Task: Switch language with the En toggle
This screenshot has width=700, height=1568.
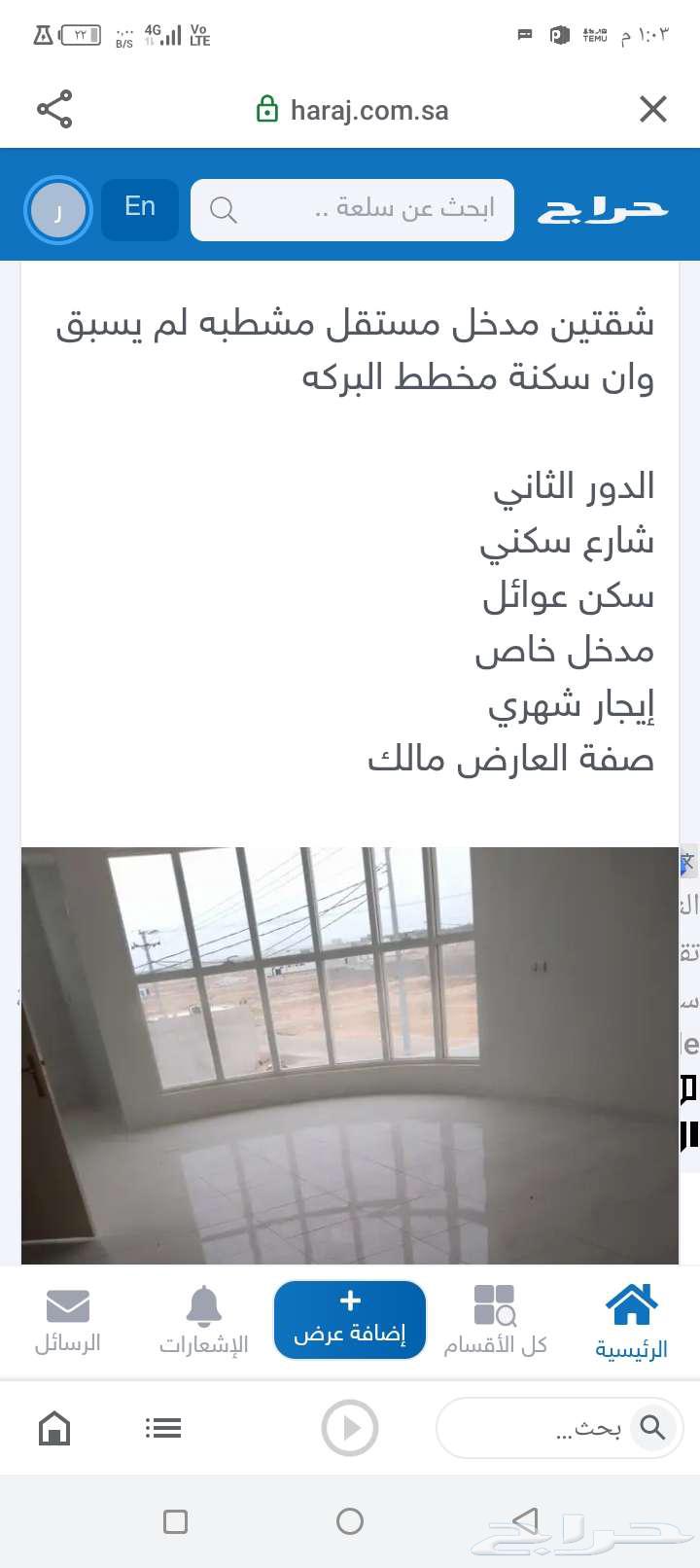Action: click(139, 207)
